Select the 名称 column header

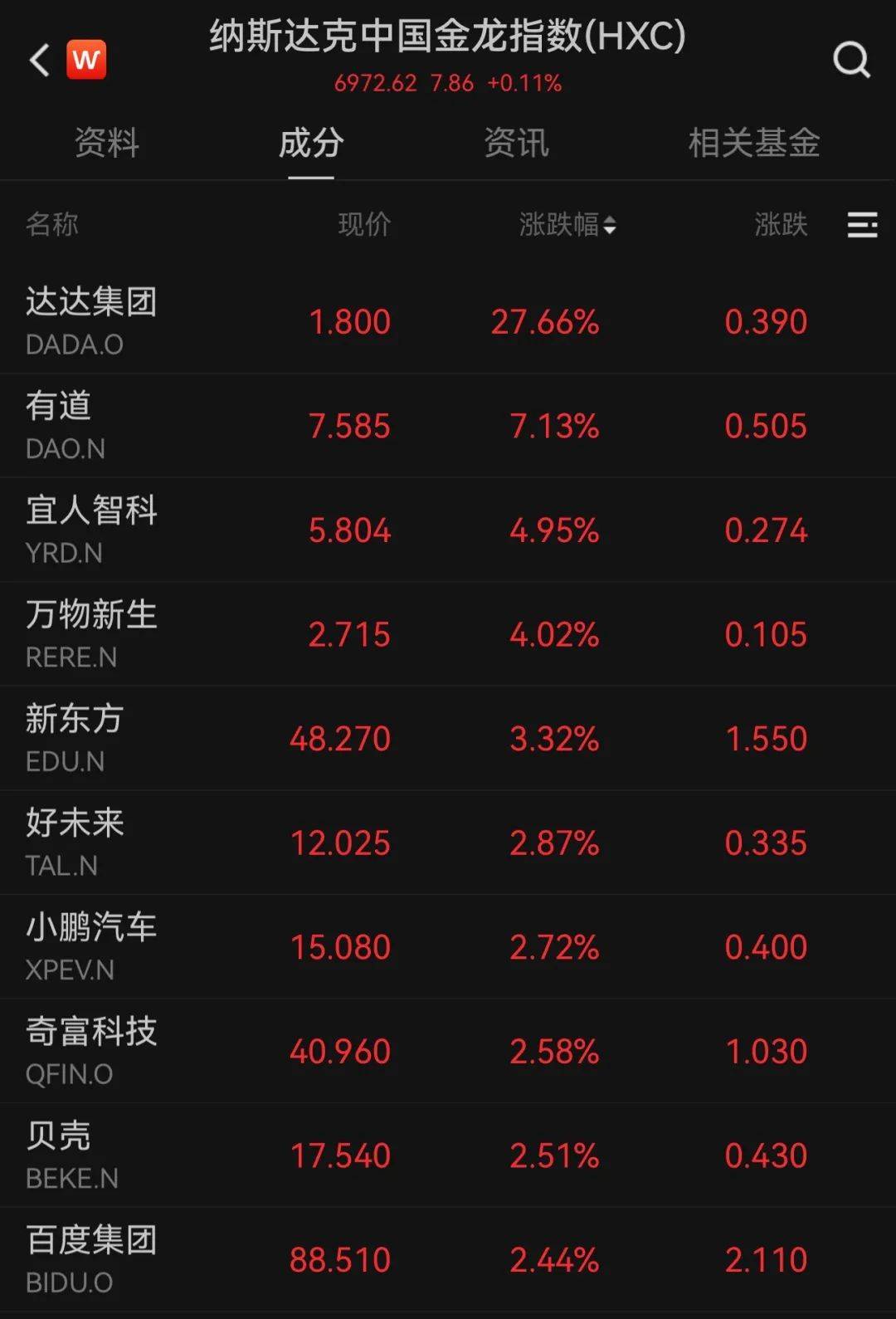(x=51, y=225)
